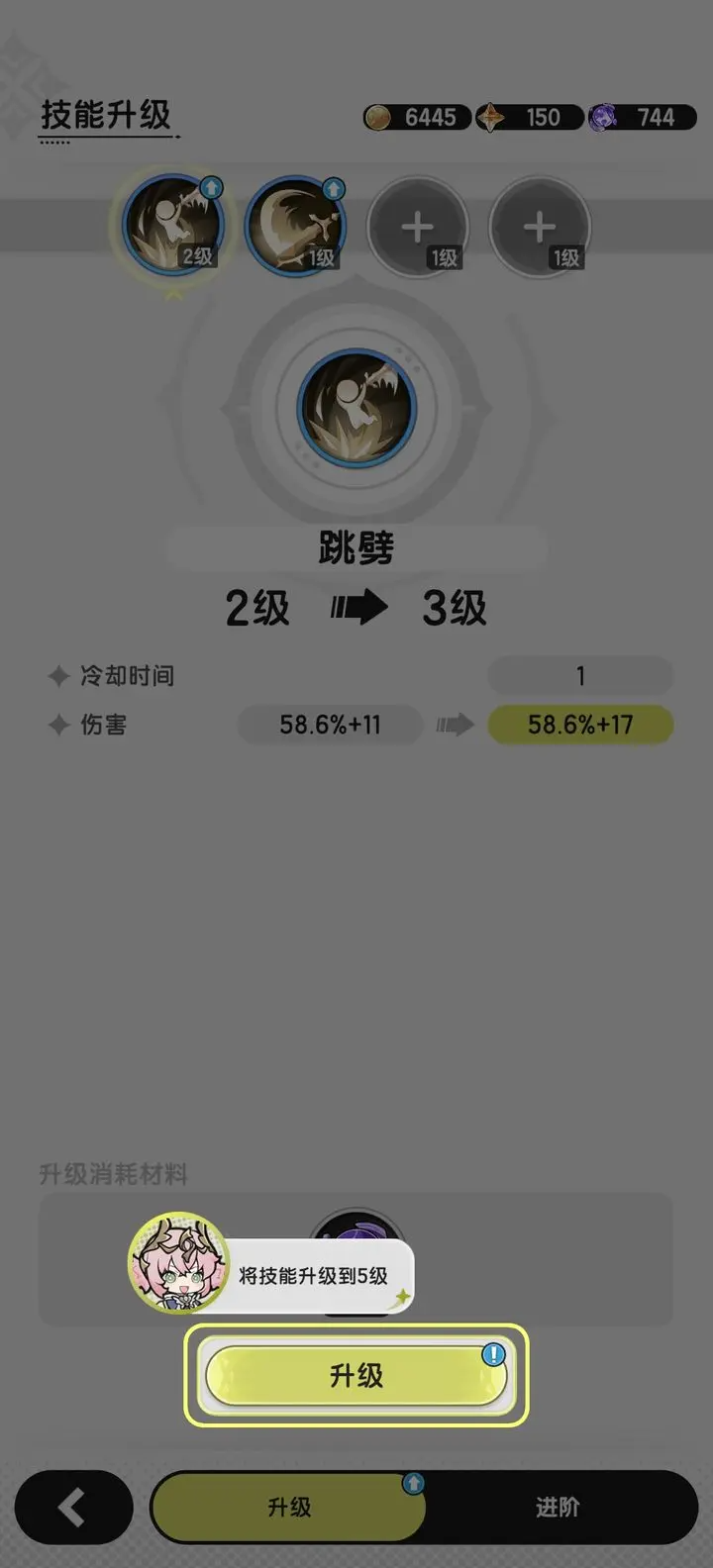713x1568 pixels.
Task: Tap the upgrade material item icon
Action: coord(356,1237)
